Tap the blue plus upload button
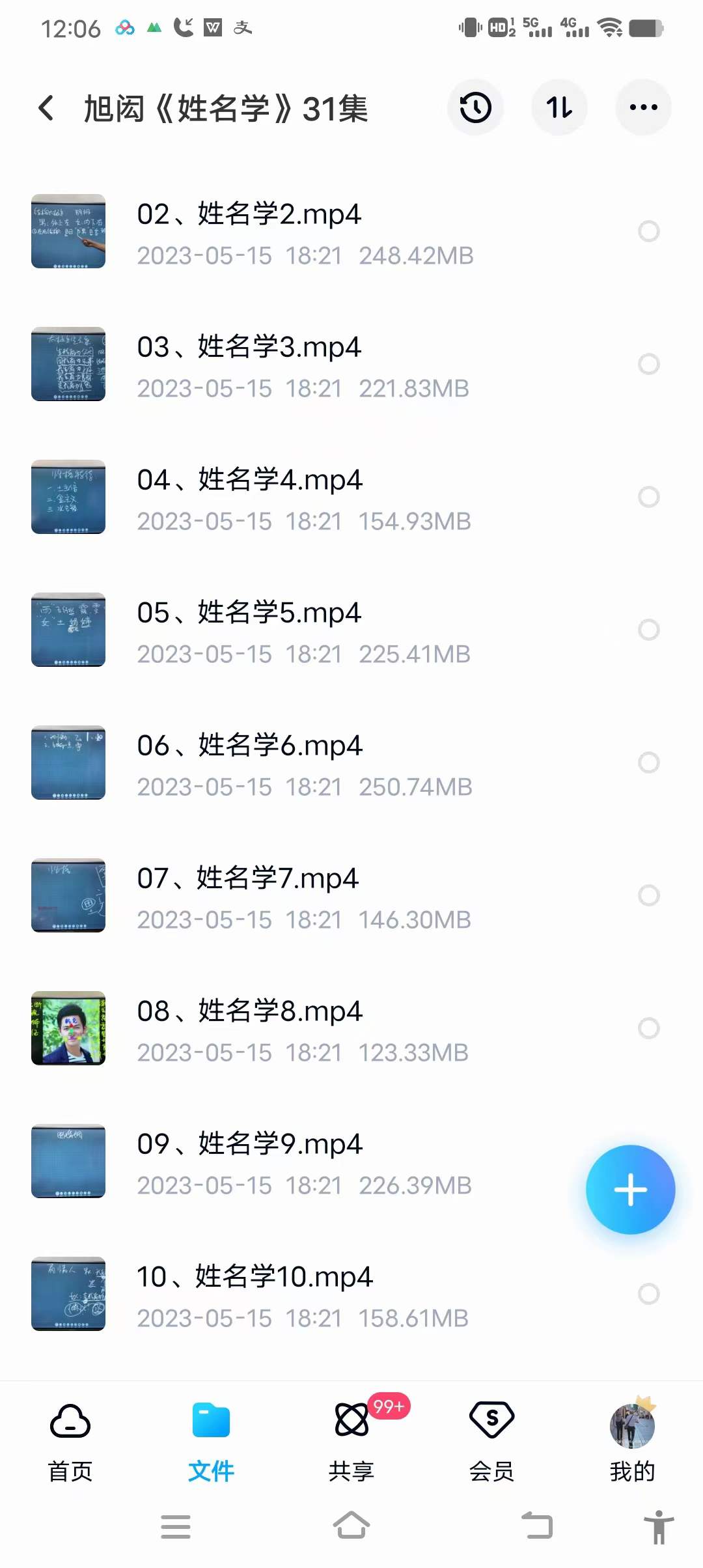Viewport: 703px width, 1568px height. pyautogui.click(x=629, y=1188)
